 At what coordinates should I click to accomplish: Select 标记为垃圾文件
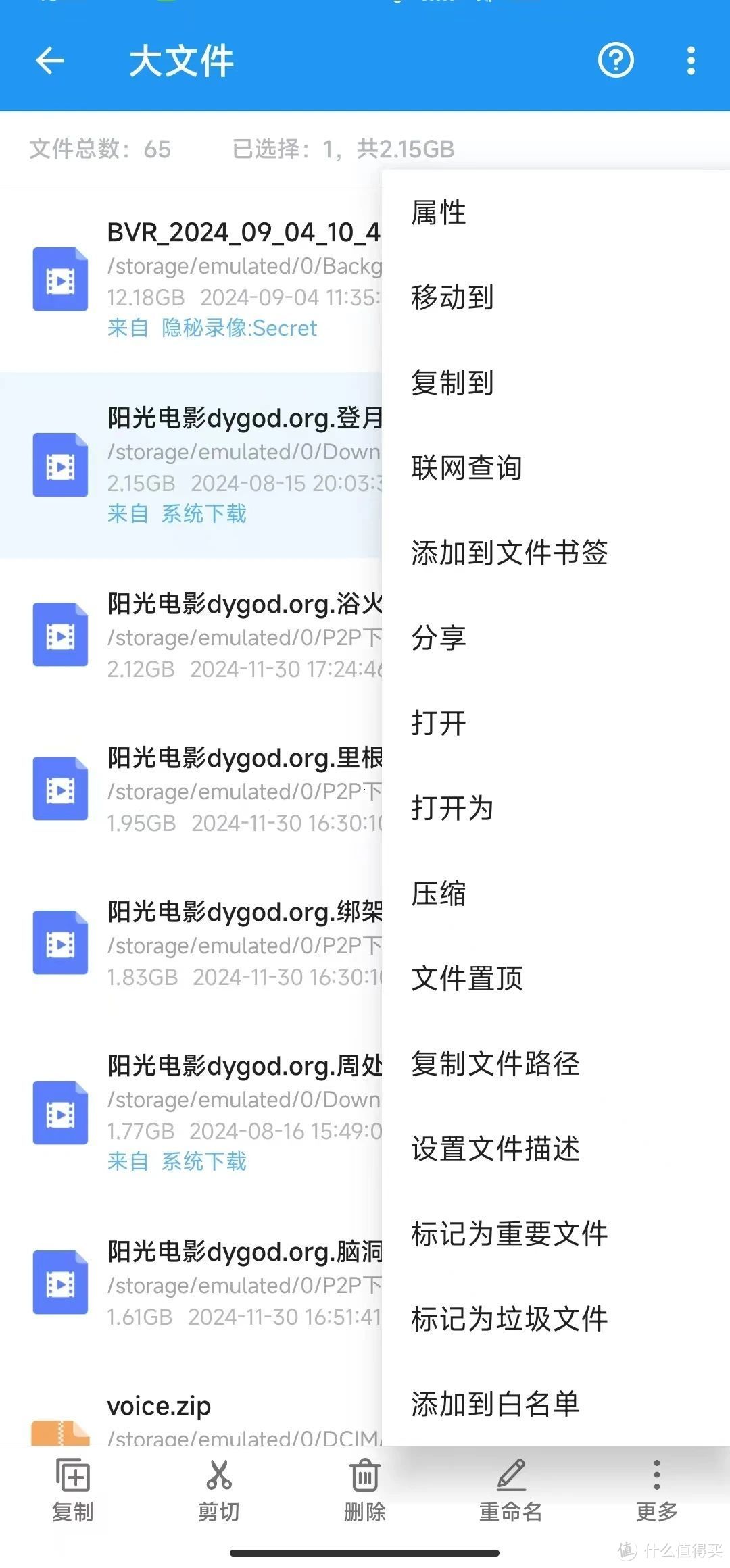pyautogui.click(x=556, y=1319)
